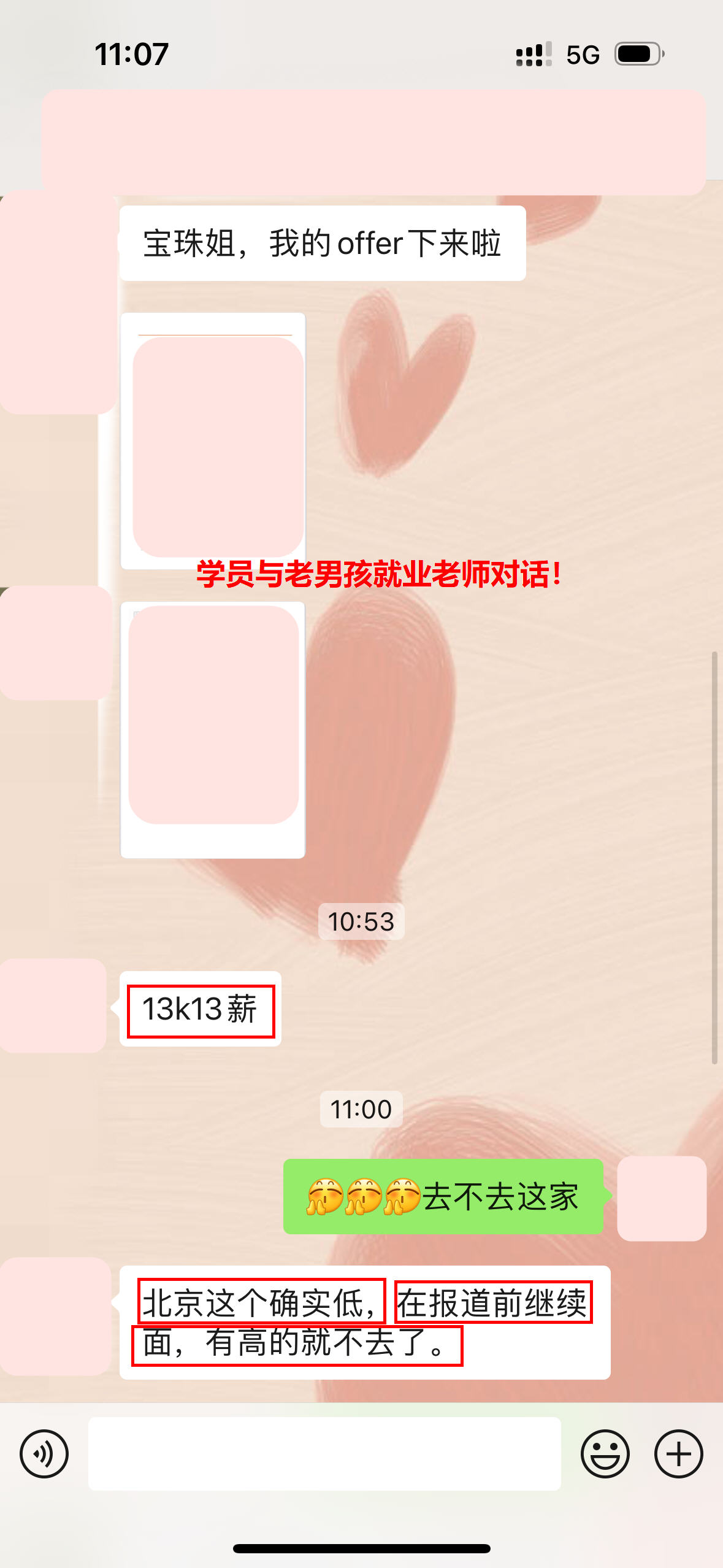Focus the message text field
723x1568 pixels.
[x=324, y=1453]
